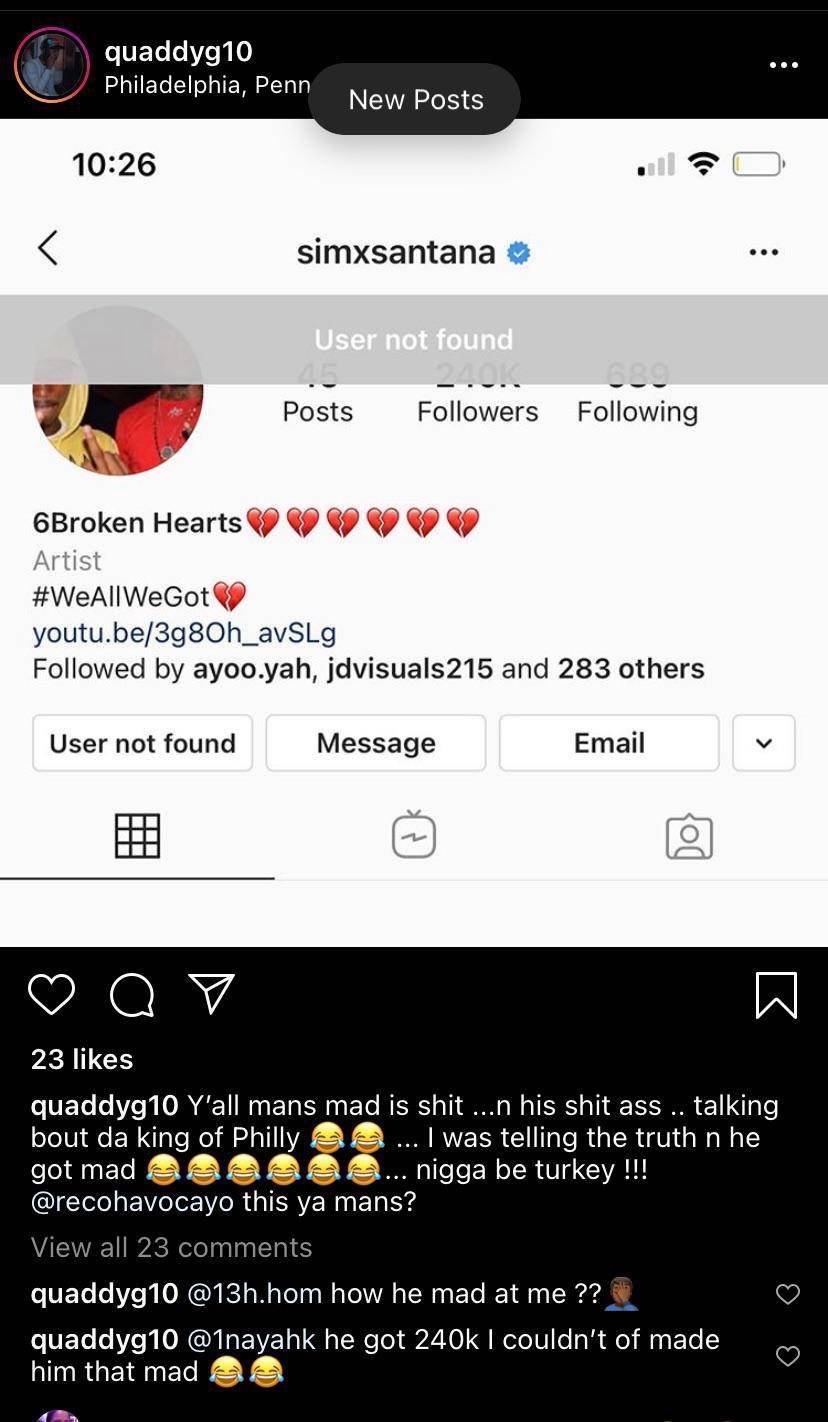828x1422 pixels.
Task: Open the @1nayahk mention in comment
Action: pyautogui.click(x=251, y=1339)
